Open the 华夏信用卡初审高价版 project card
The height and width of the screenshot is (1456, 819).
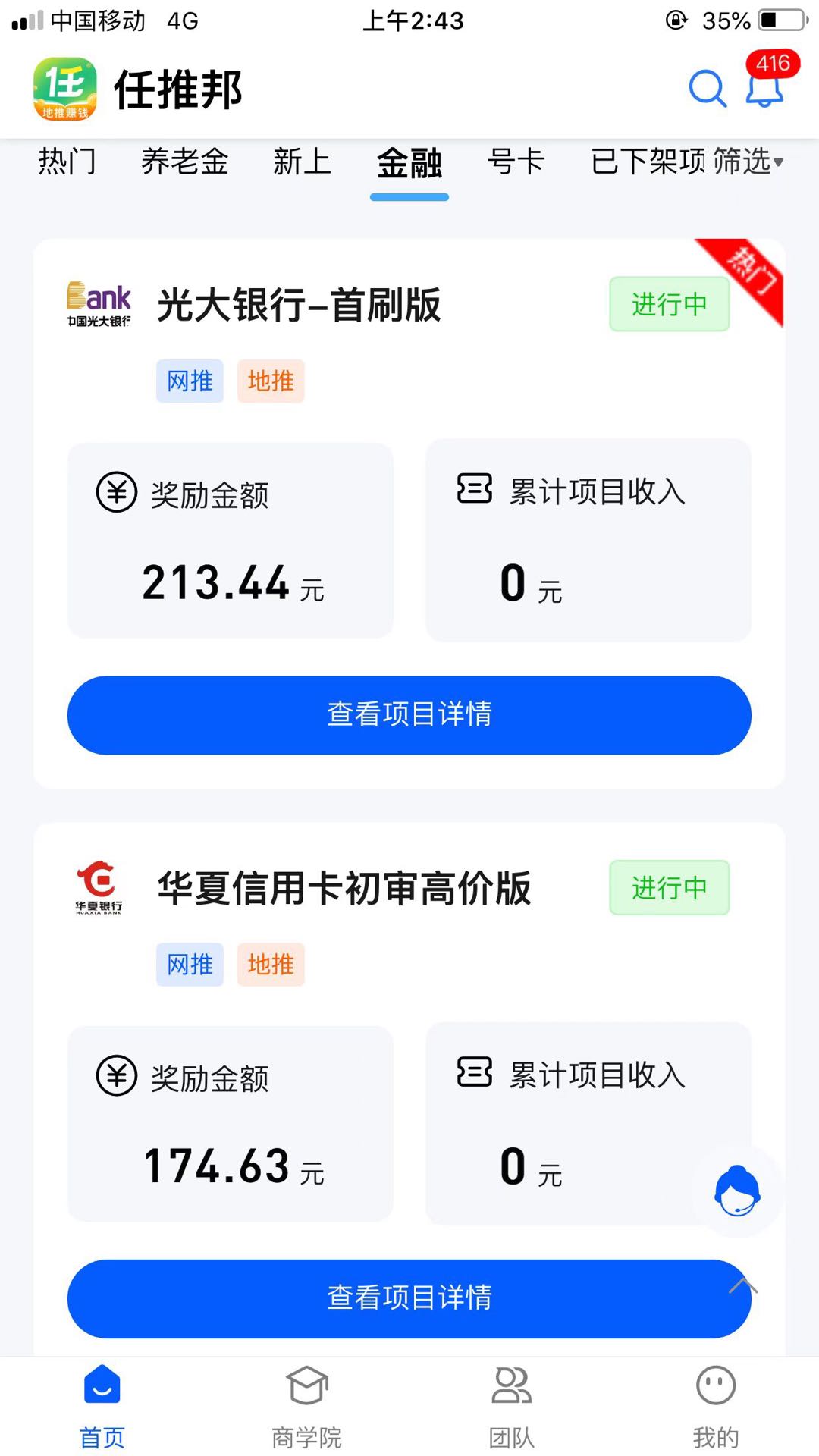344,888
